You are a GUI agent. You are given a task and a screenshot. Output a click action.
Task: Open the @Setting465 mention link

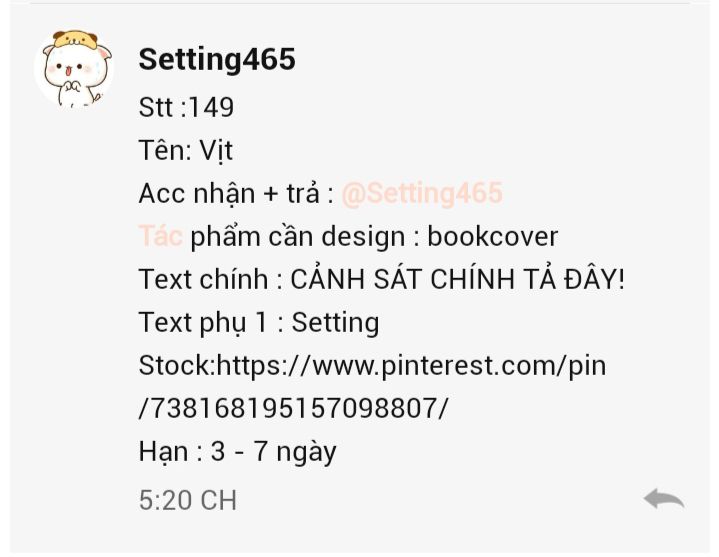click(422, 193)
